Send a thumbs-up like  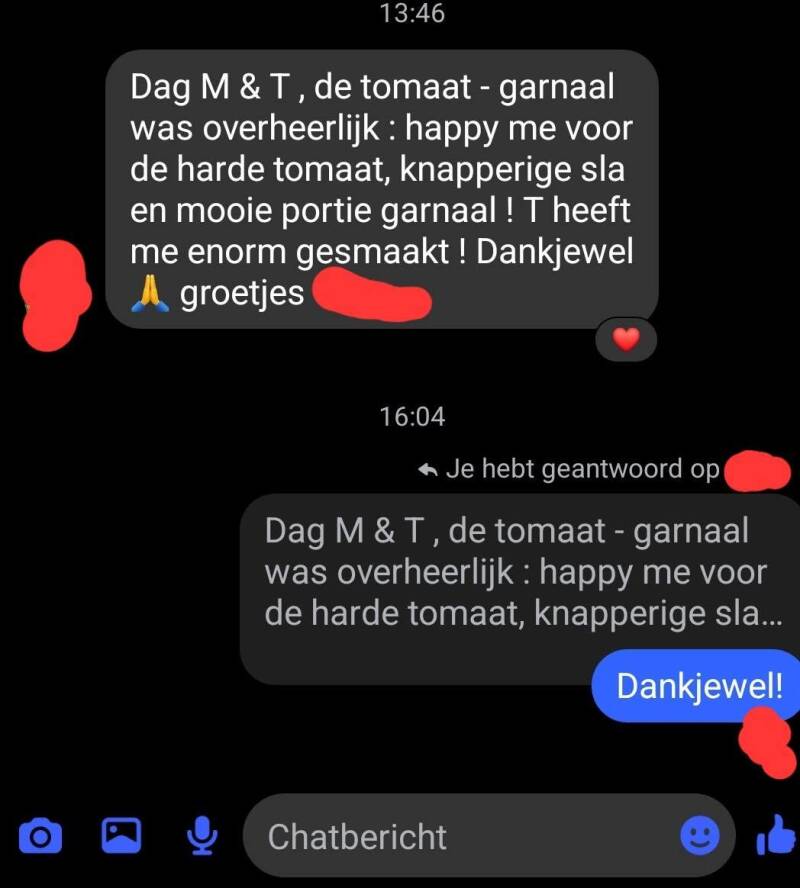point(776,834)
